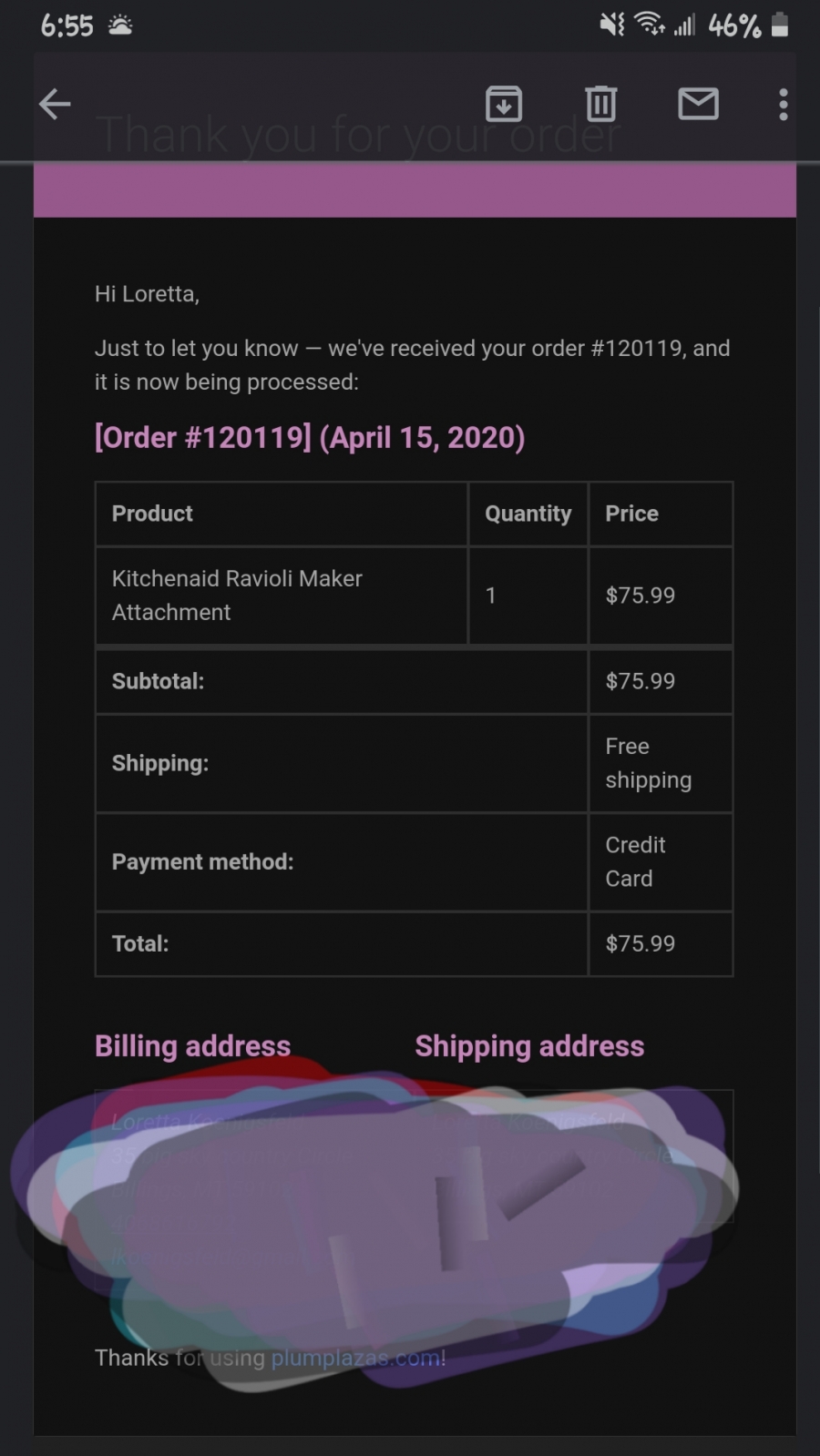820x1456 pixels.
Task: Archive this order email
Action: [504, 104]
